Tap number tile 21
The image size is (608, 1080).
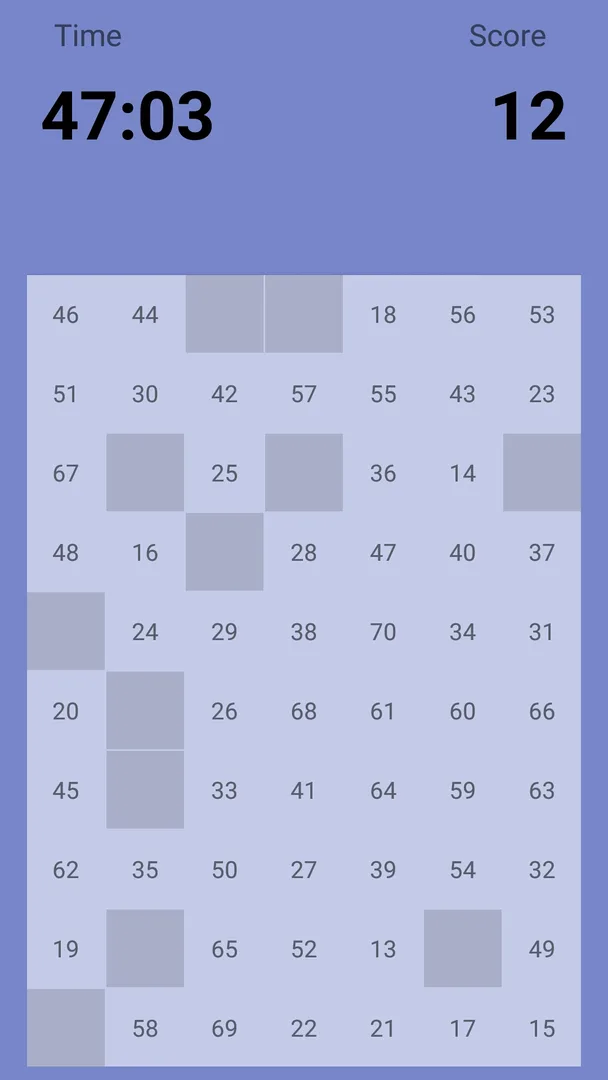click(383, 1028)
